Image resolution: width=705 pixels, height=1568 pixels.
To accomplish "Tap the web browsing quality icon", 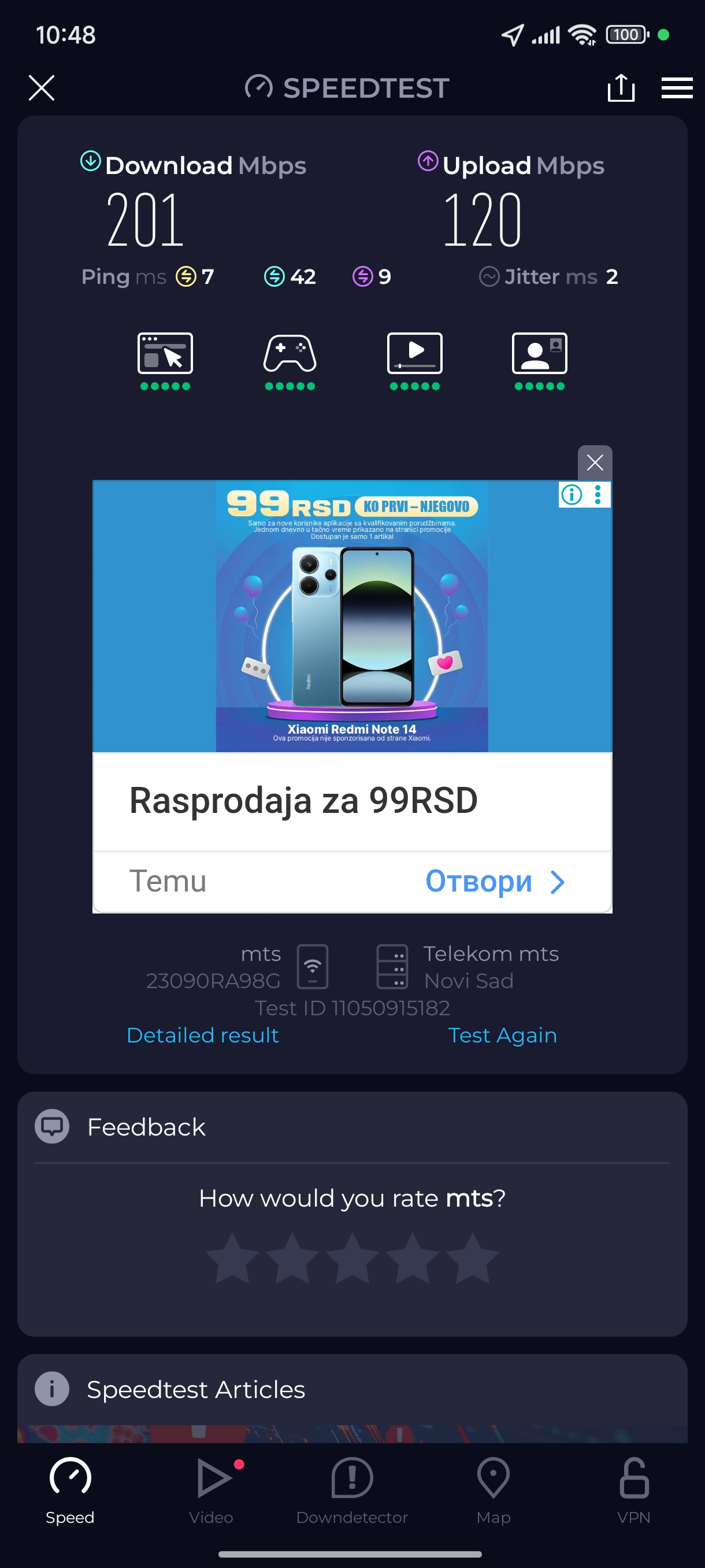I will (165, 354).
